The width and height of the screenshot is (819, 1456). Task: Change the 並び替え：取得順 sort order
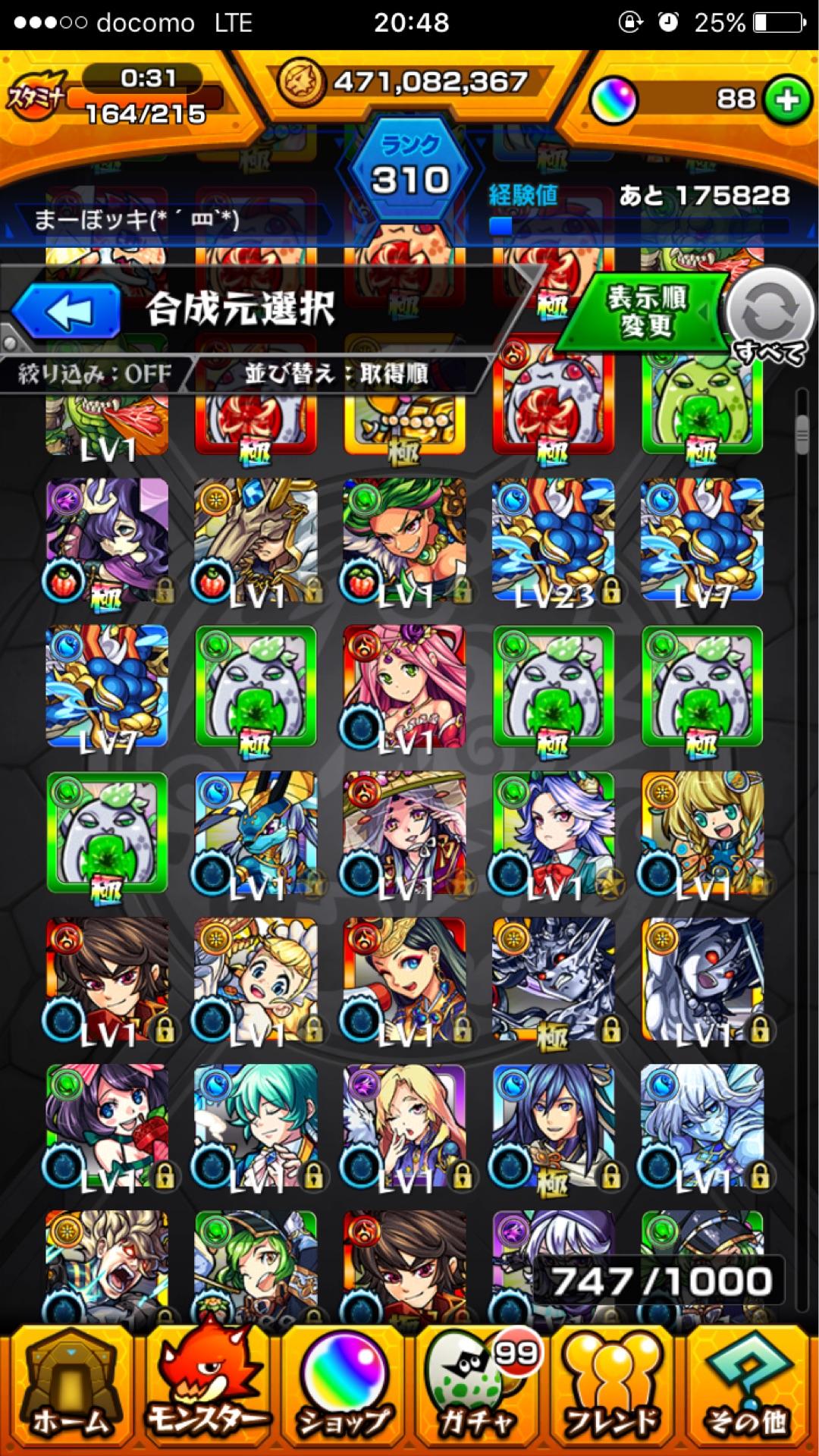tap(337, 374)
